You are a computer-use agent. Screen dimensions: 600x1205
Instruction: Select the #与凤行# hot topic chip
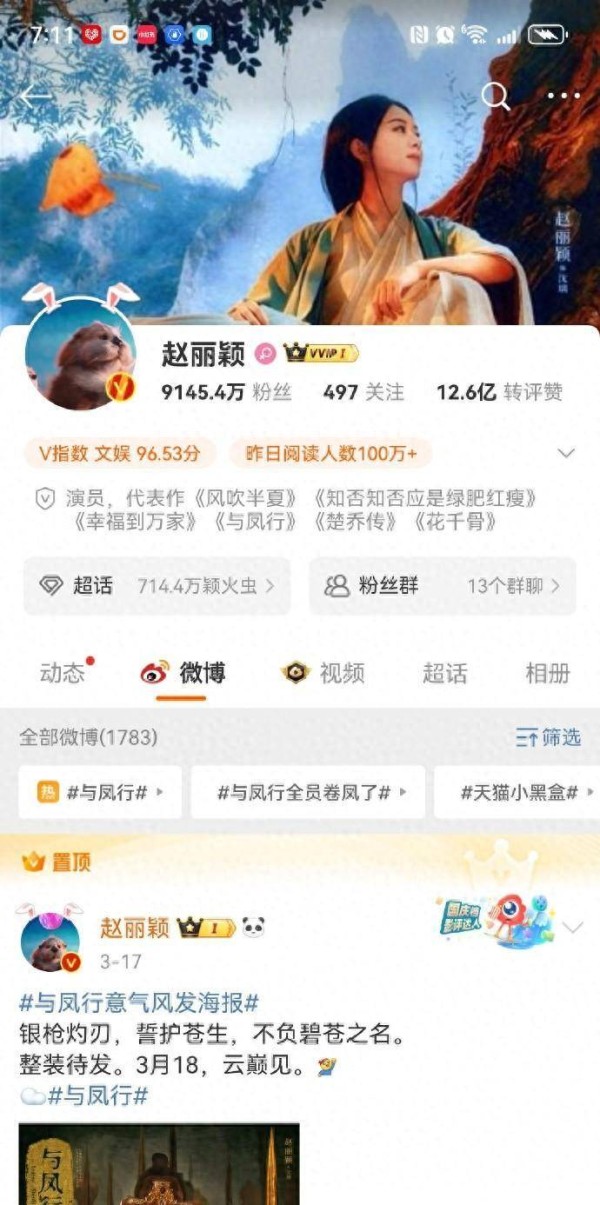100,792
